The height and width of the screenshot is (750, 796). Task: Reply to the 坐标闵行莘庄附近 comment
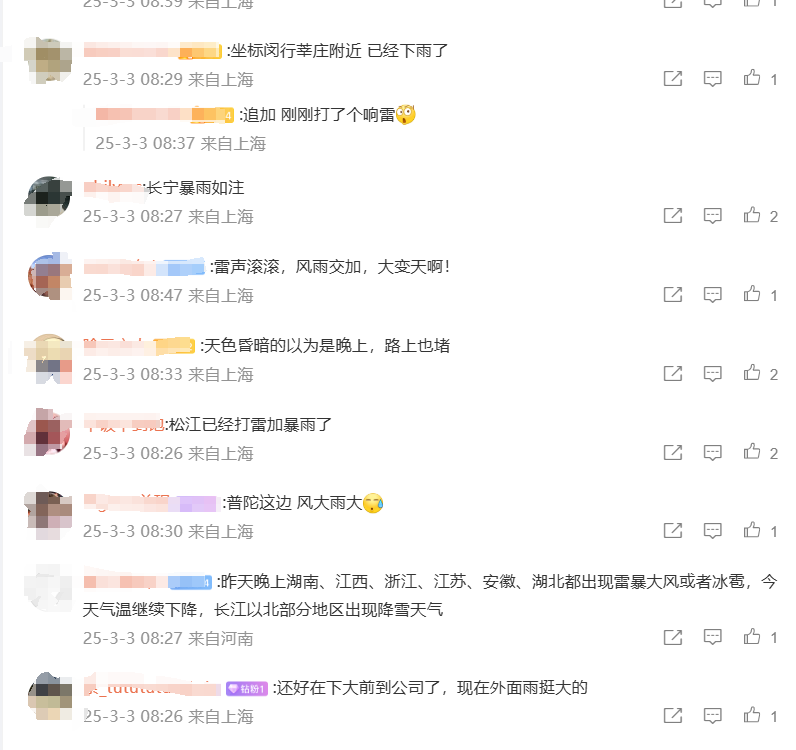point(712,78)
